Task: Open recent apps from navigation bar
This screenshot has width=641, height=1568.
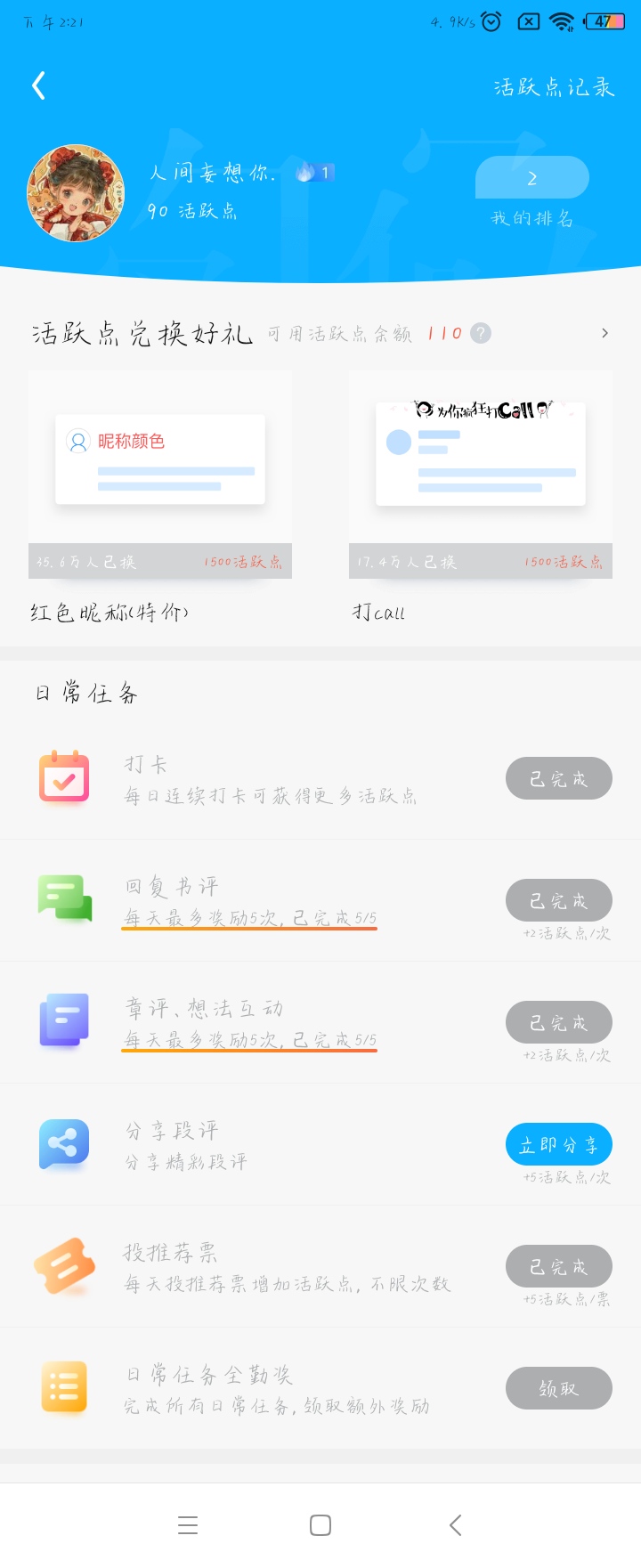Action: (188, 1525)
